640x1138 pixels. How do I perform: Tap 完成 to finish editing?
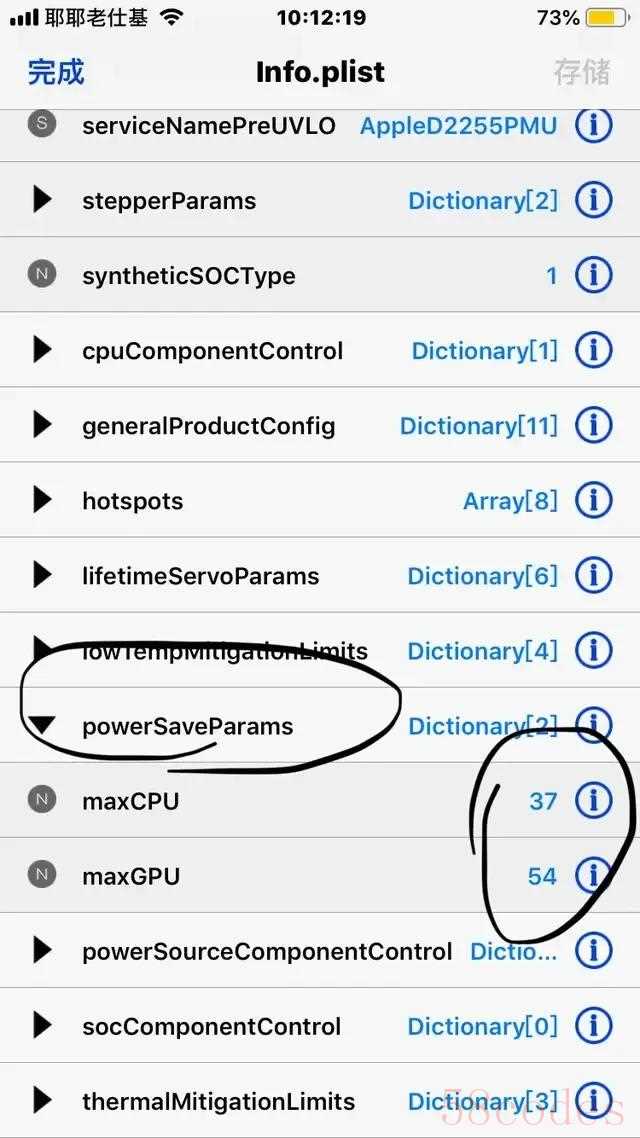click(56, 72)
